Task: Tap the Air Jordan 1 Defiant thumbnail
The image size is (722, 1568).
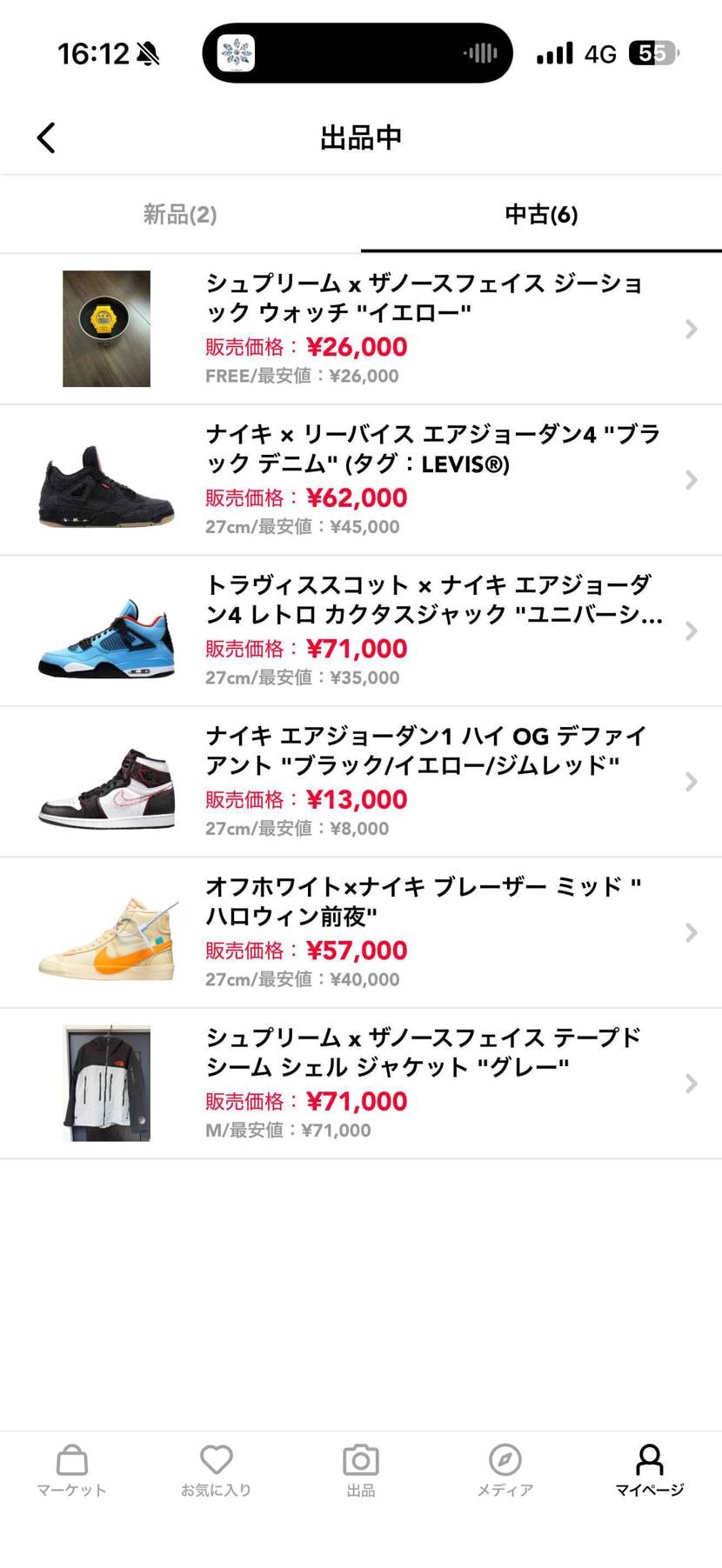Action: pyautogui.click(x=106, y=781)
